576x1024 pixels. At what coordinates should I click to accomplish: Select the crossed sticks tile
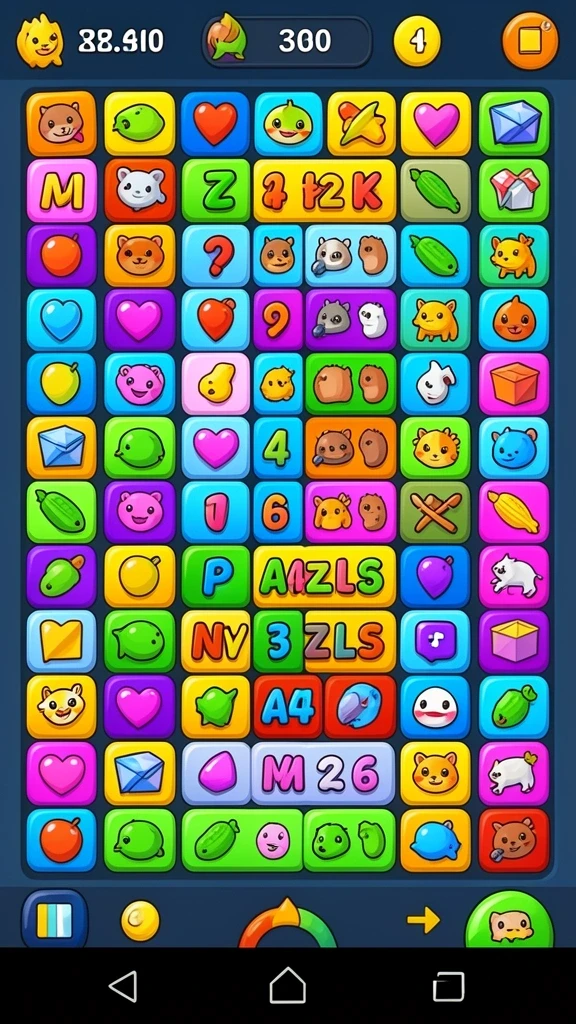click(x=435, y=513)
